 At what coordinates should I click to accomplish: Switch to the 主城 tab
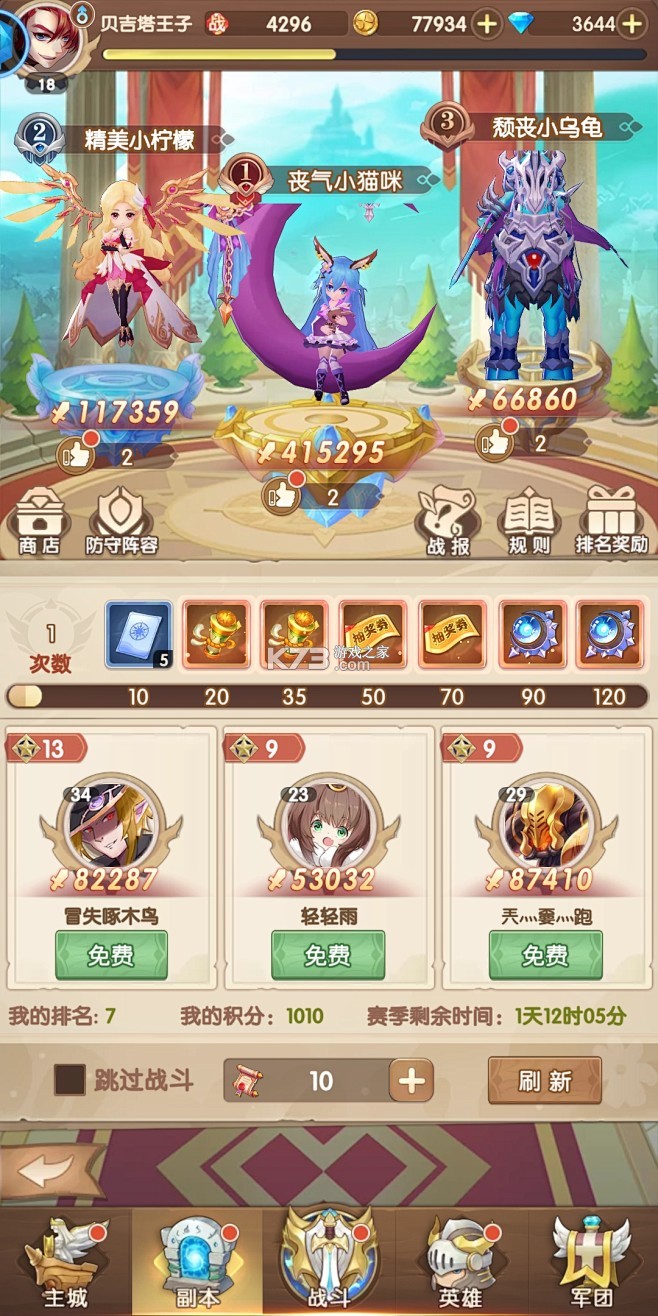66,1262
